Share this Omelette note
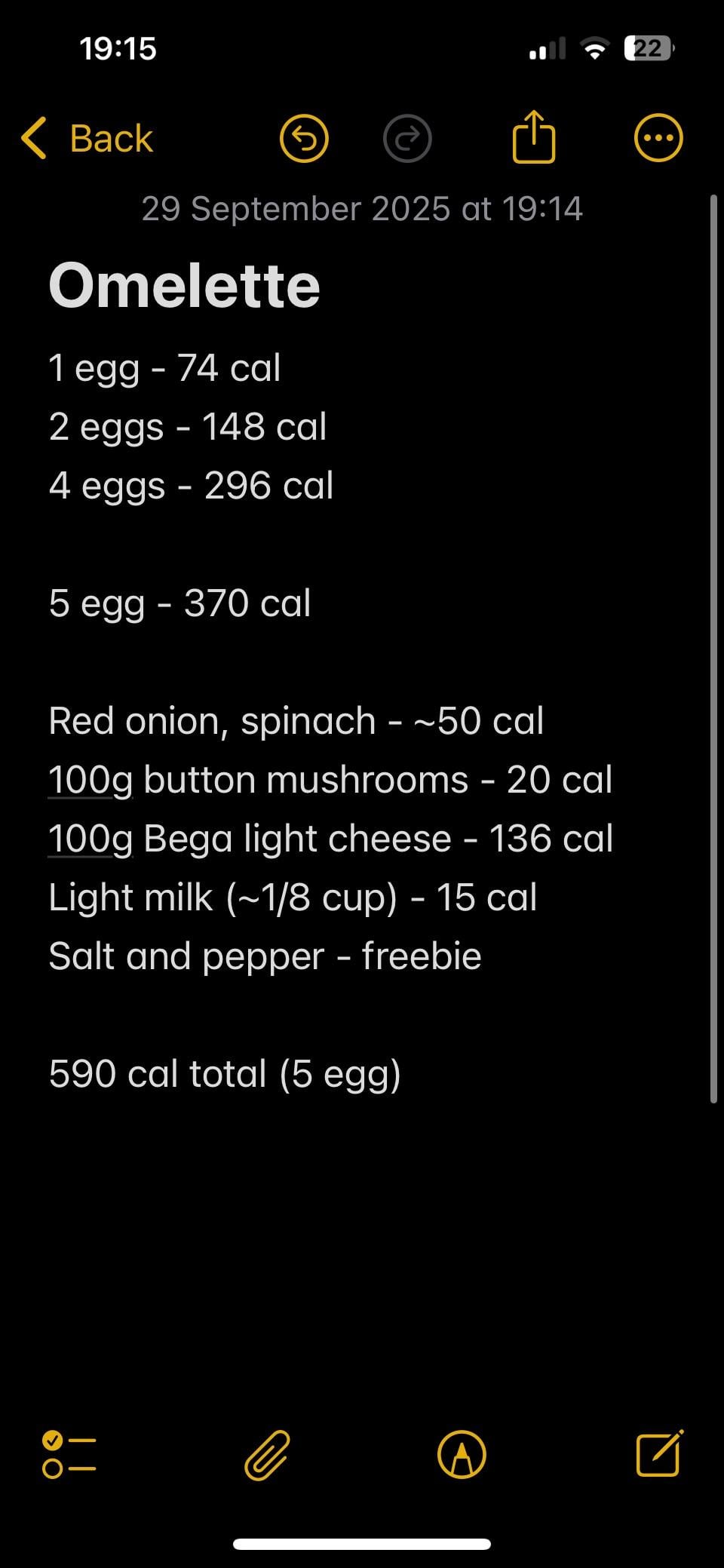 [x=534, y=137]
